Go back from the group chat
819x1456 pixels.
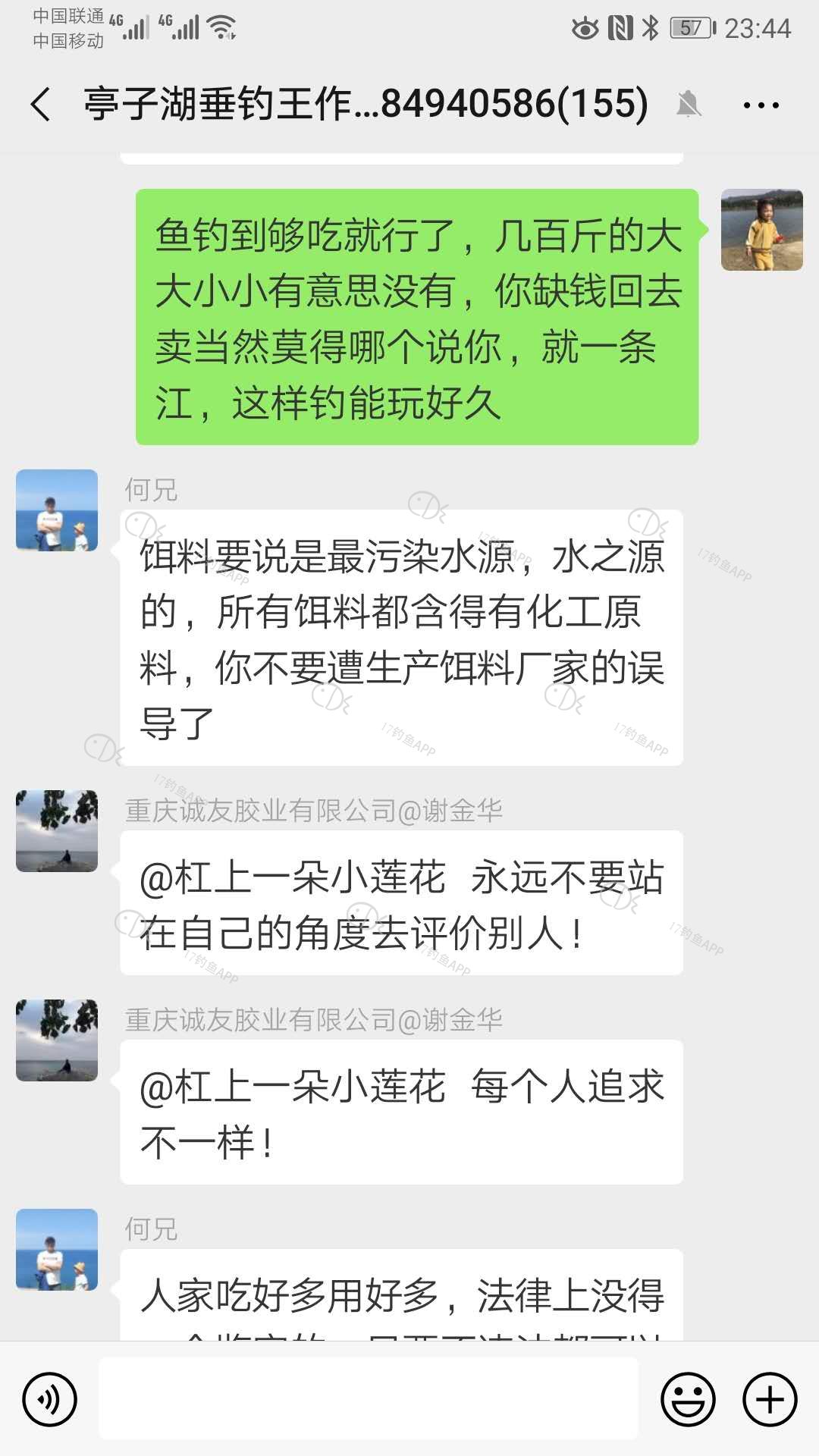tap(42, 104)
